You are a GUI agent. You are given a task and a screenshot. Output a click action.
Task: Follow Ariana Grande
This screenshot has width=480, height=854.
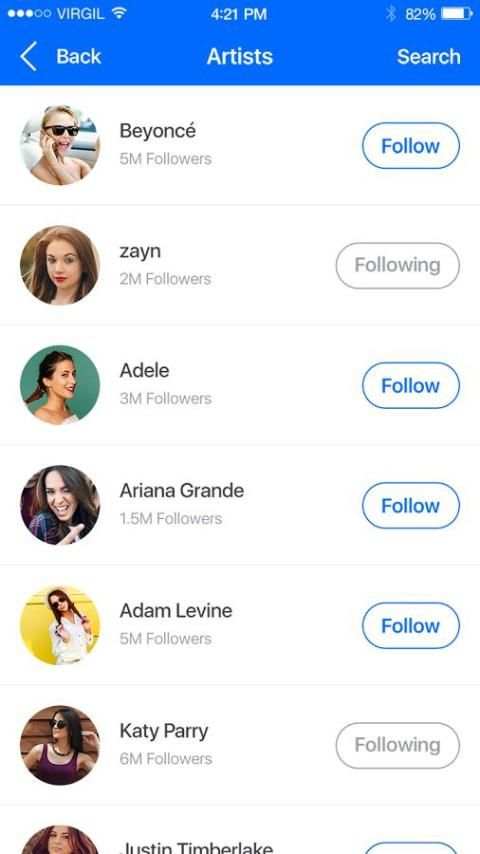click(411, 505)
